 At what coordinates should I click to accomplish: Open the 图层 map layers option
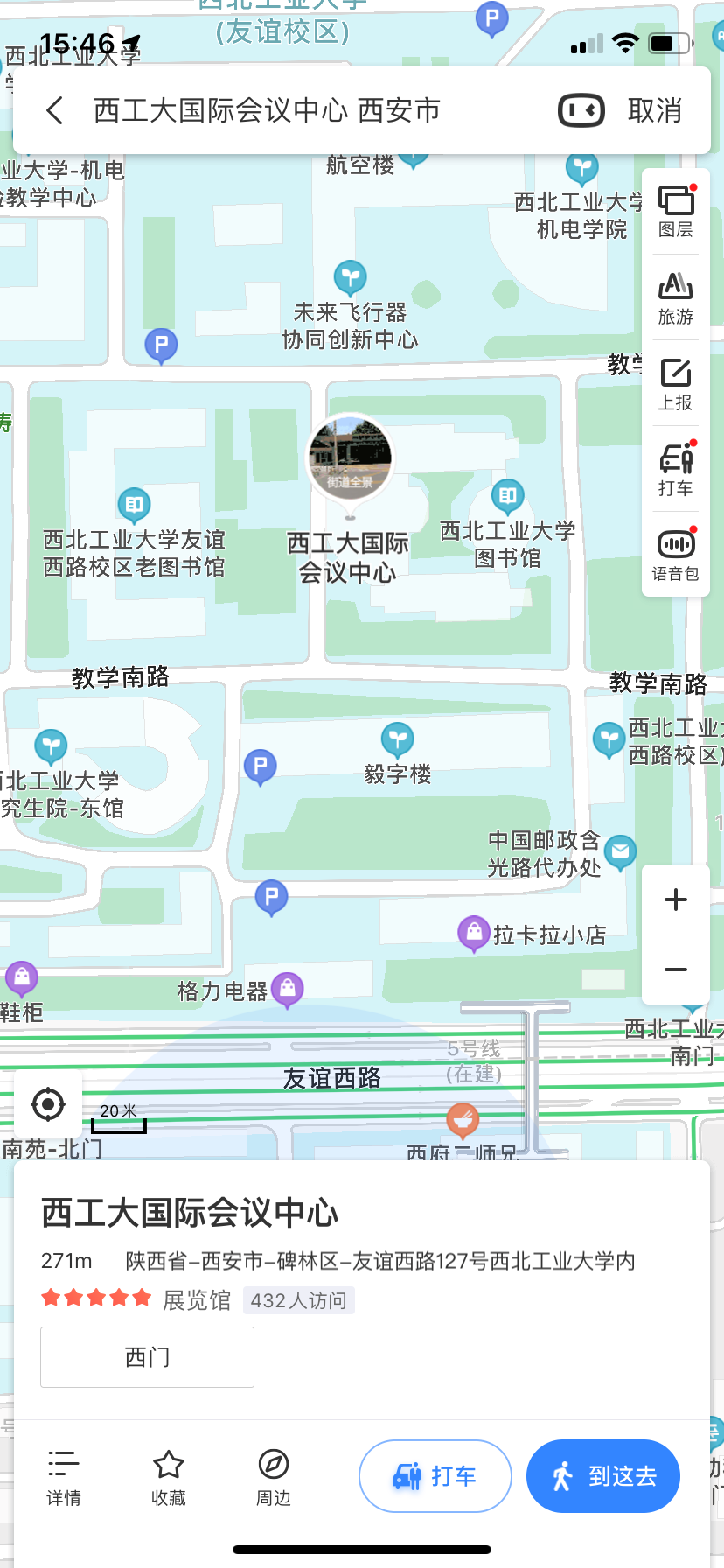[x=676, y=212]
